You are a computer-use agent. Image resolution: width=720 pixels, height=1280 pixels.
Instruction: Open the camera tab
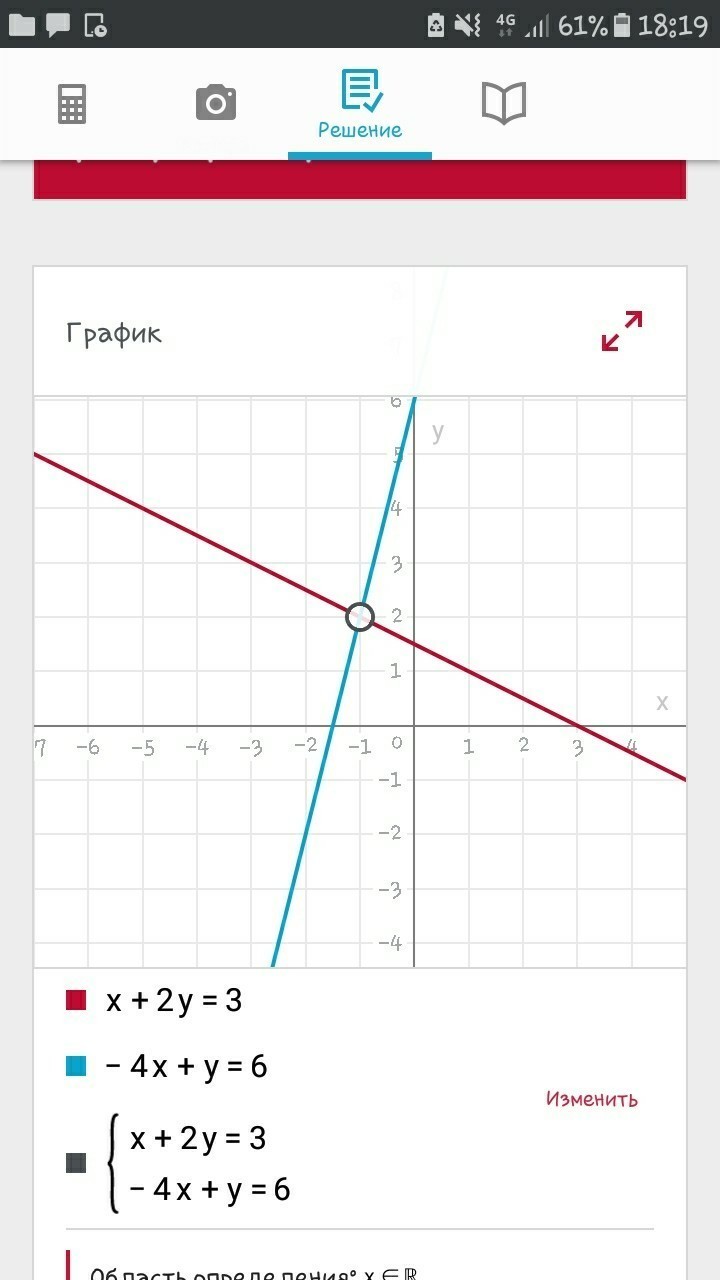(216, 104)
